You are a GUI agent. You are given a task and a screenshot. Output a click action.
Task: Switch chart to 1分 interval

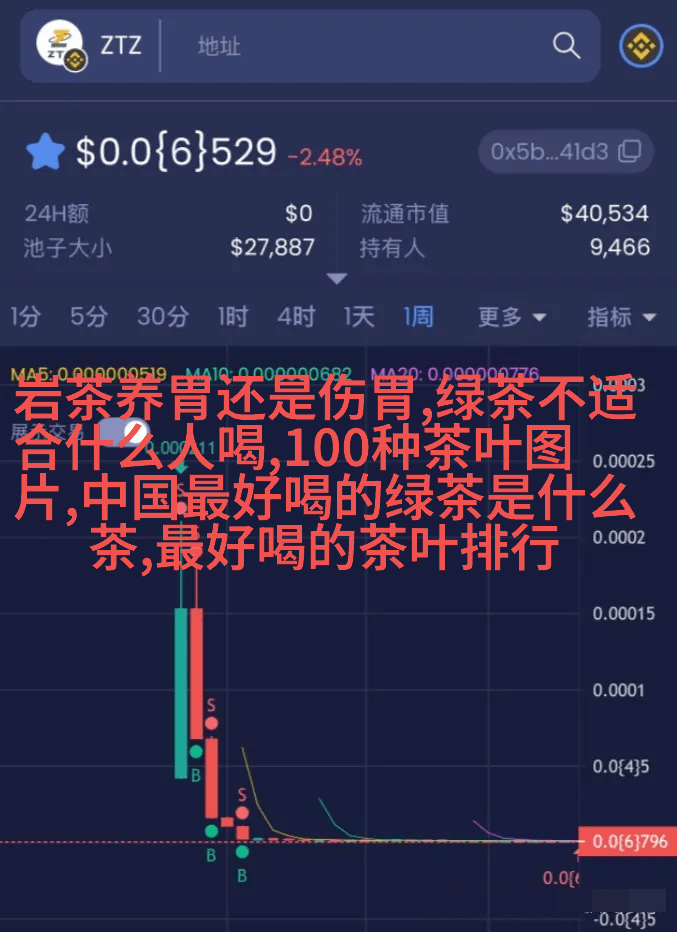(26, 317)
